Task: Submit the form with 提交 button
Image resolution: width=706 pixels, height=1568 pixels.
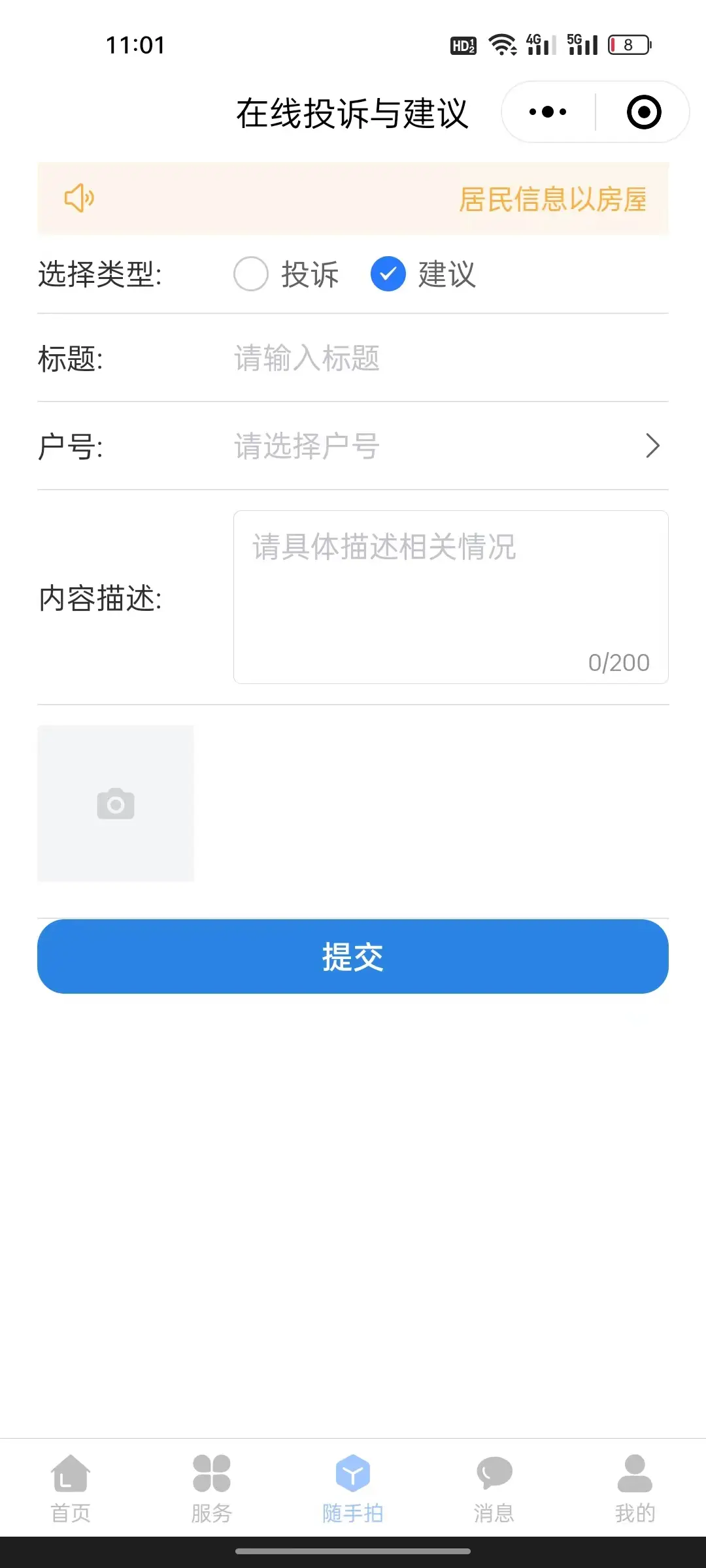Action: [353, 956]
